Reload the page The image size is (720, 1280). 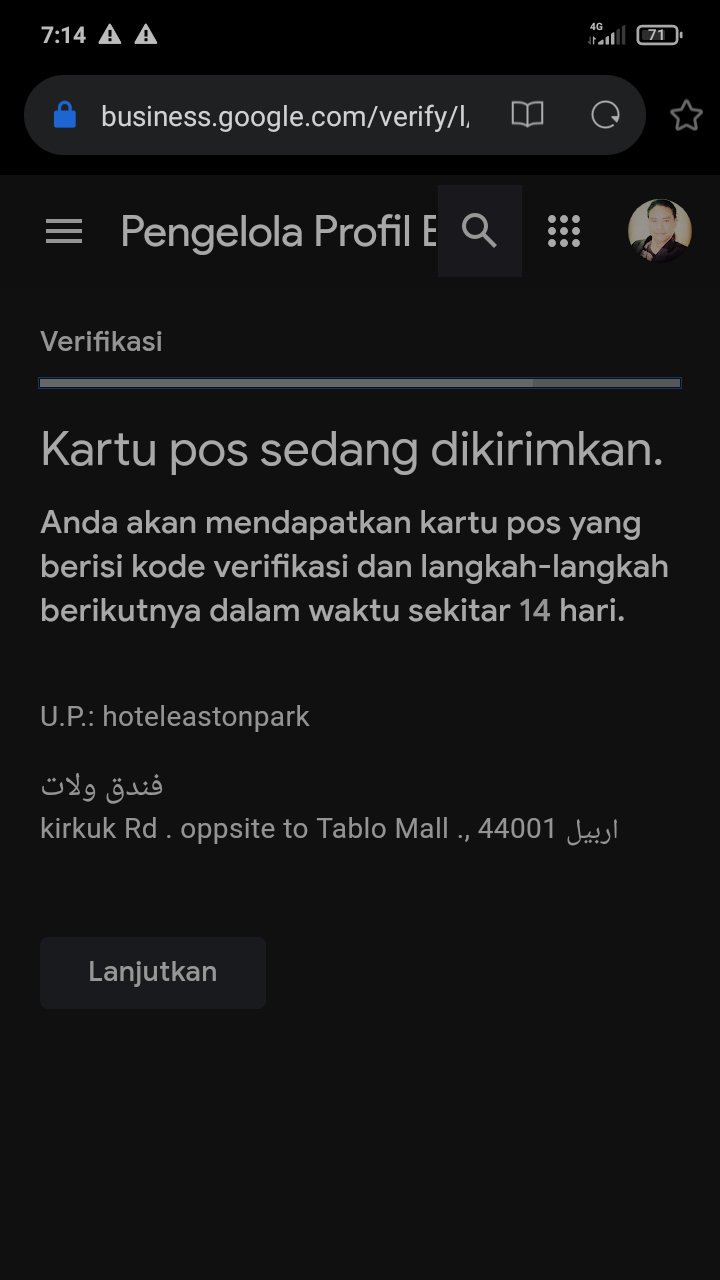pos(605,116)
